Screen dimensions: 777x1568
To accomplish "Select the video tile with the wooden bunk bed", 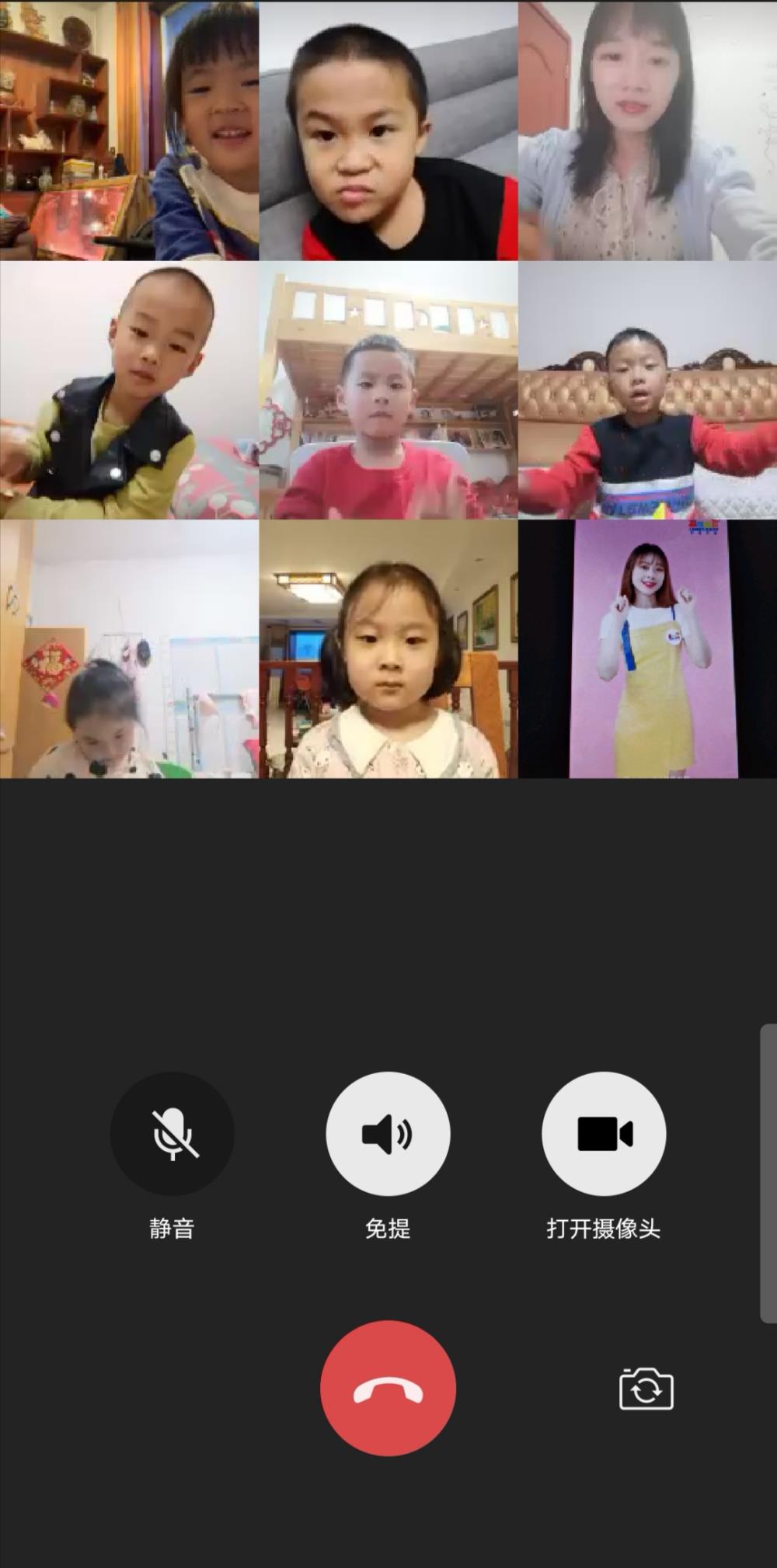I will [388, 390].
